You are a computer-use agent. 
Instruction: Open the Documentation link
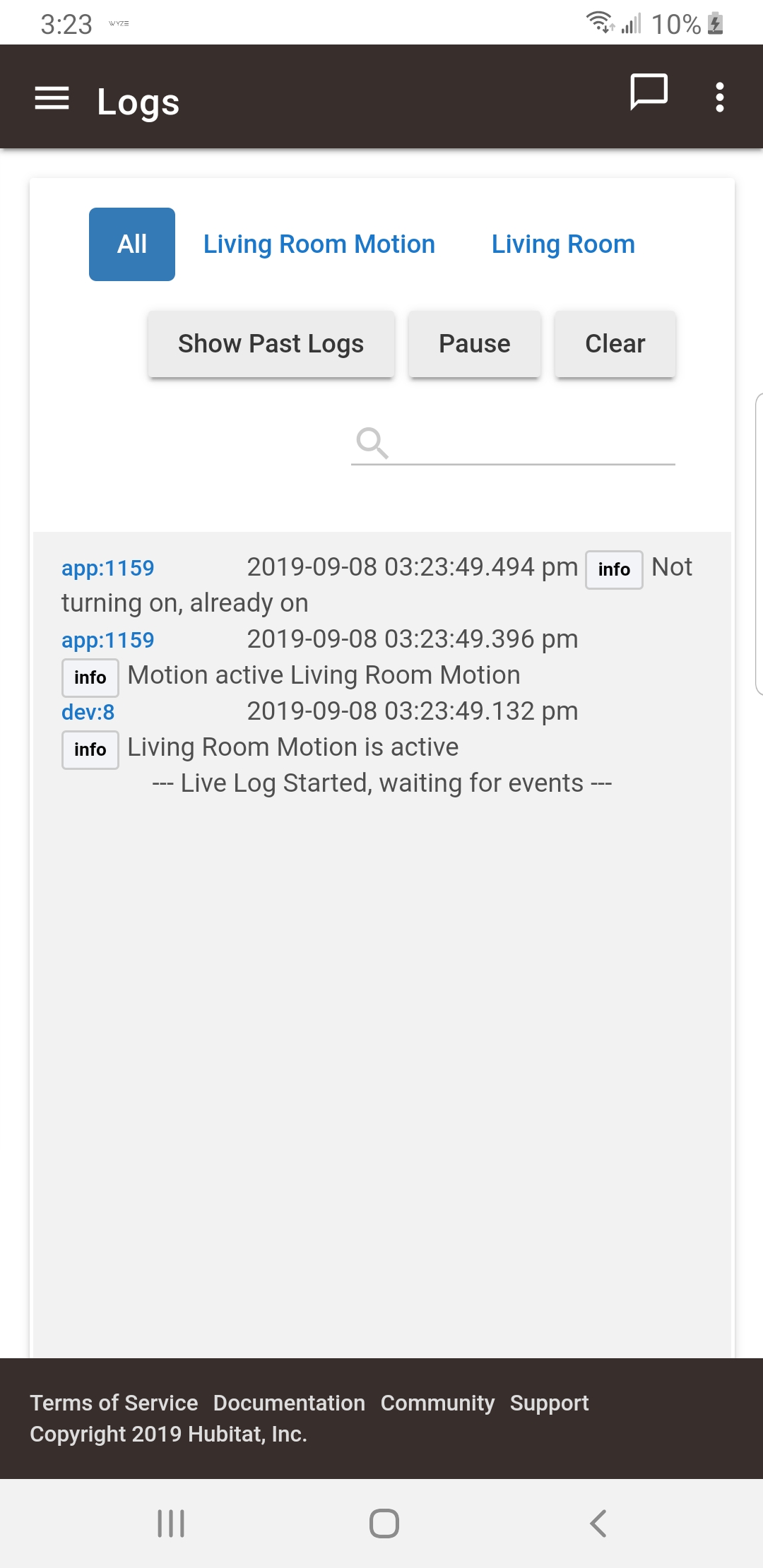click(289, 1403)
